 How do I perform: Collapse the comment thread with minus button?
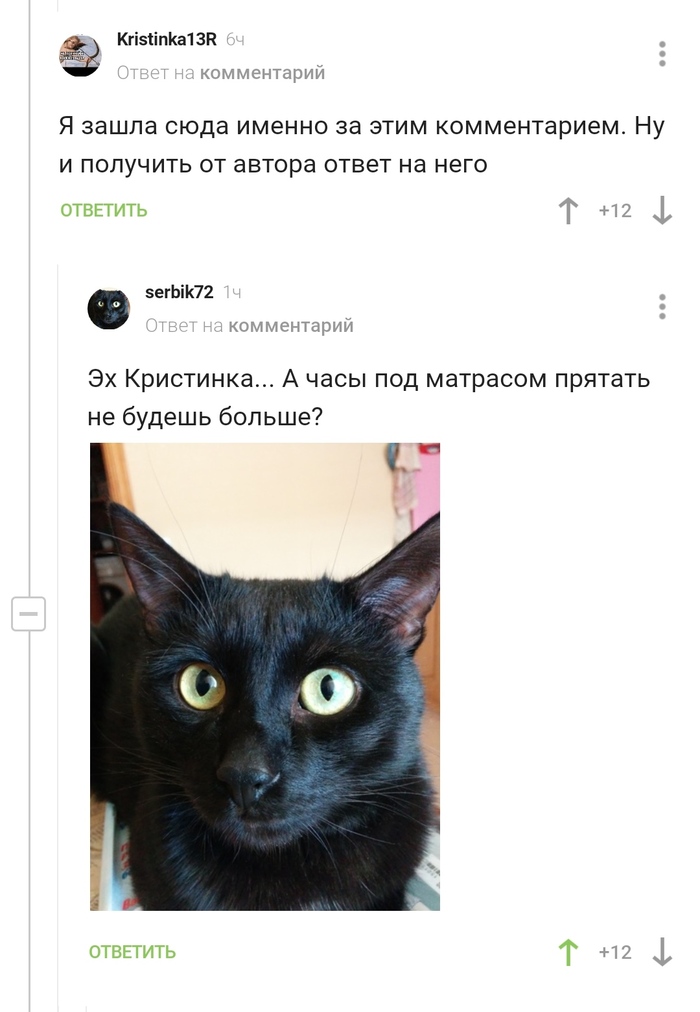pos(28,614)
